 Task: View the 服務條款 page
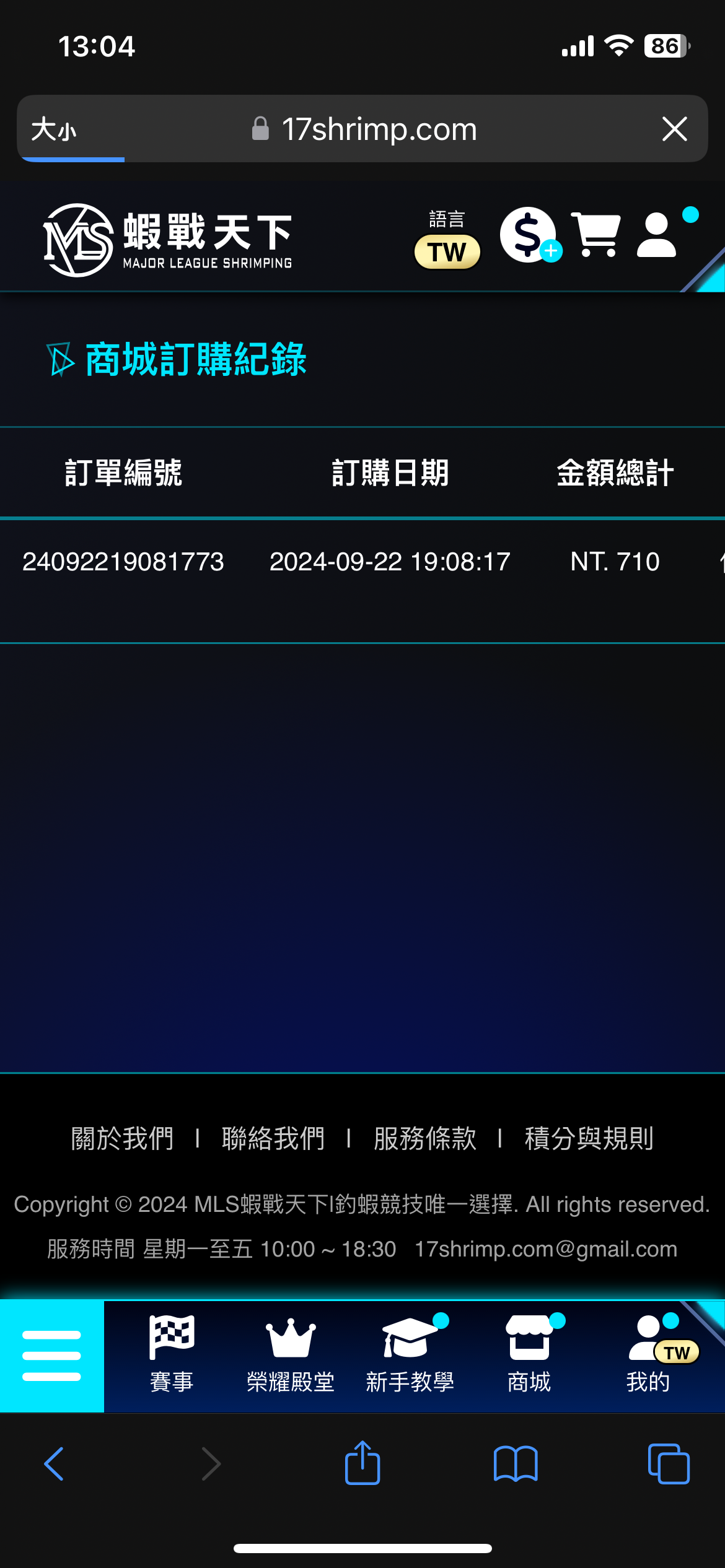(424, 1138)
